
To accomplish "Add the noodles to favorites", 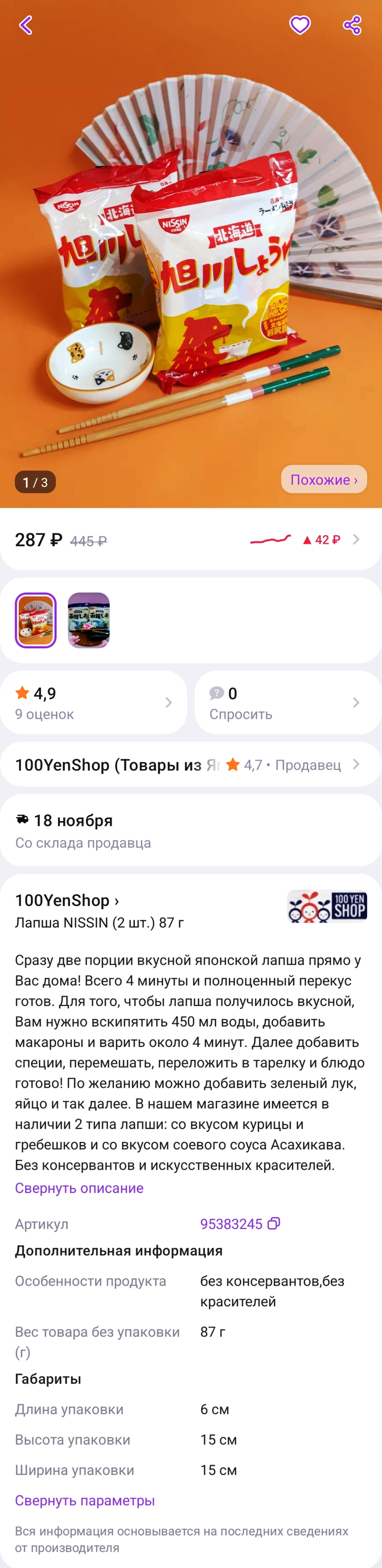I will (300, 26).
